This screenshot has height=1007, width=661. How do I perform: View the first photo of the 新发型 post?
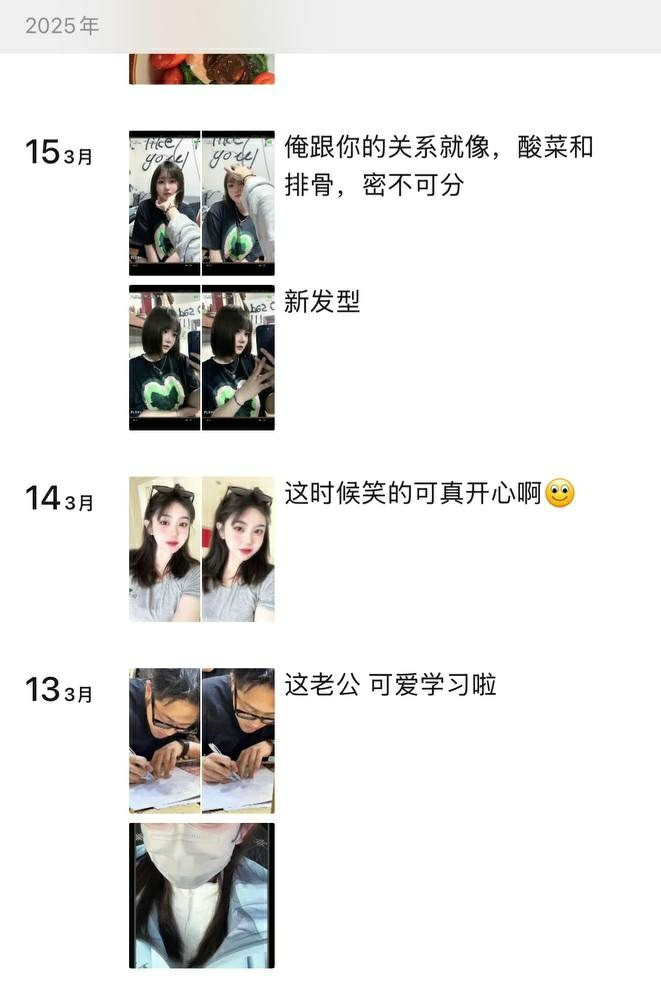tap(165, 358)
